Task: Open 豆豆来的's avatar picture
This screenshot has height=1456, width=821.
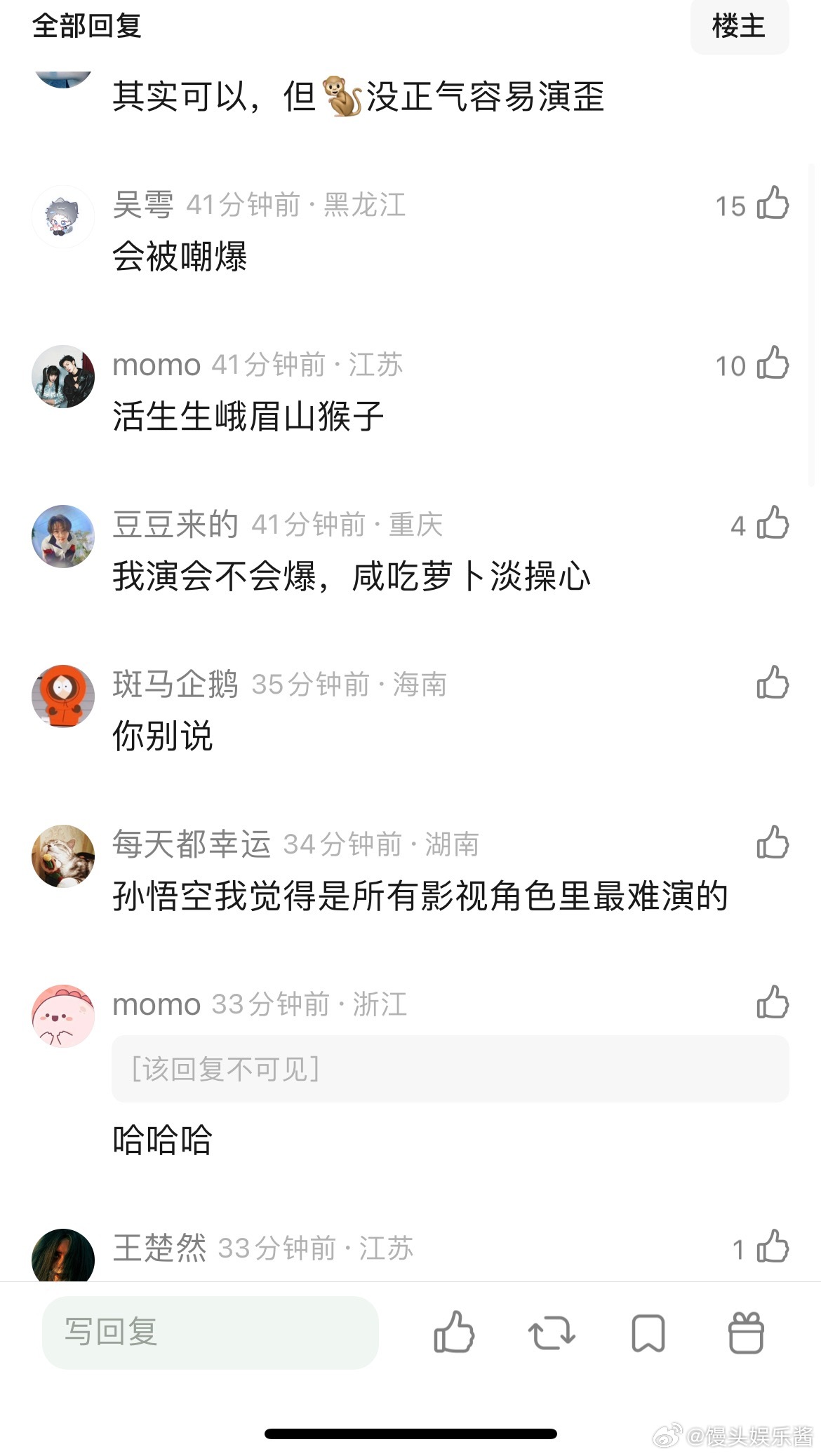Action: (63, 536)
